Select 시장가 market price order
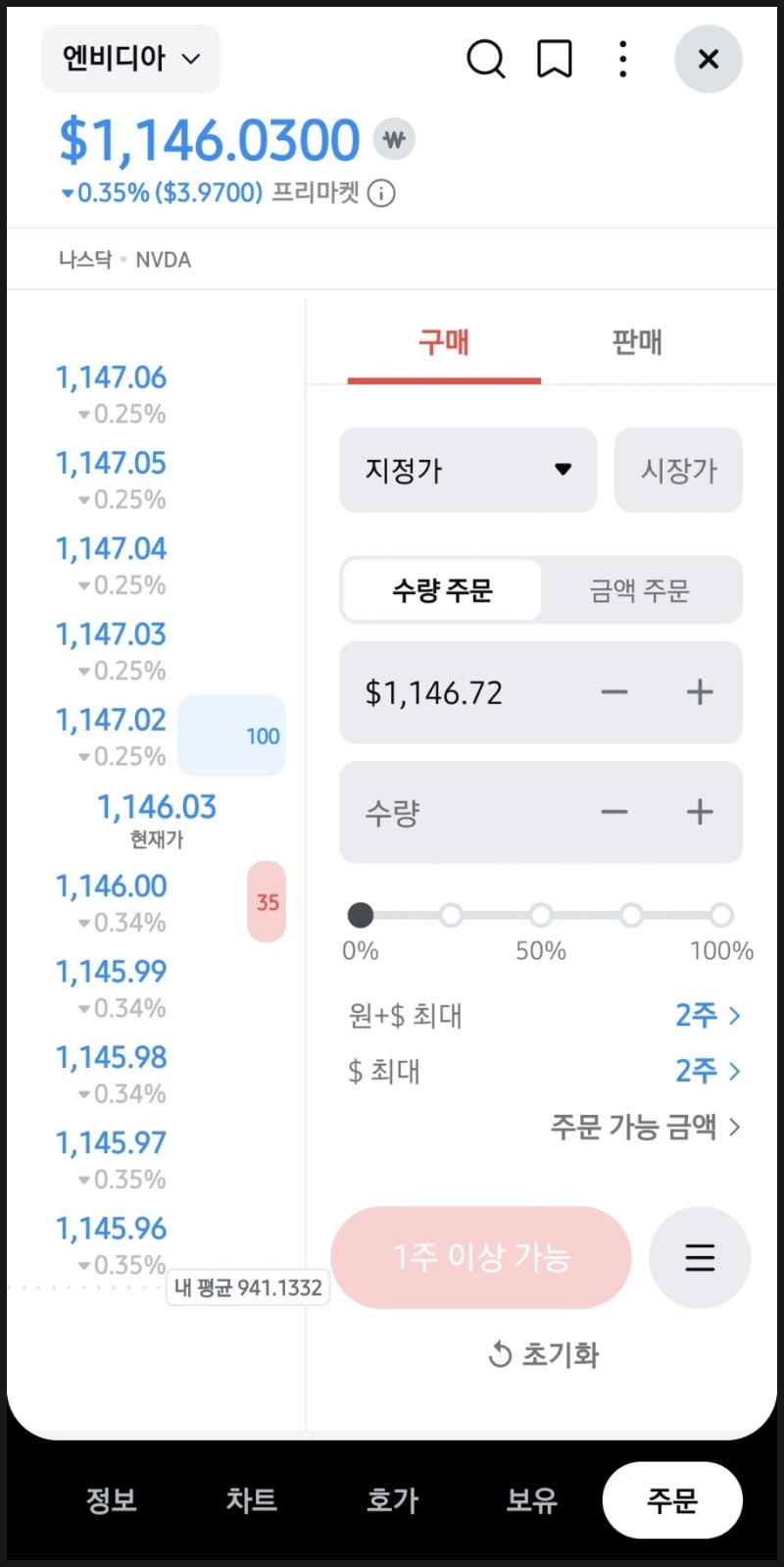This screenshot has width=784, height=1567. click(x=678, y=470)
